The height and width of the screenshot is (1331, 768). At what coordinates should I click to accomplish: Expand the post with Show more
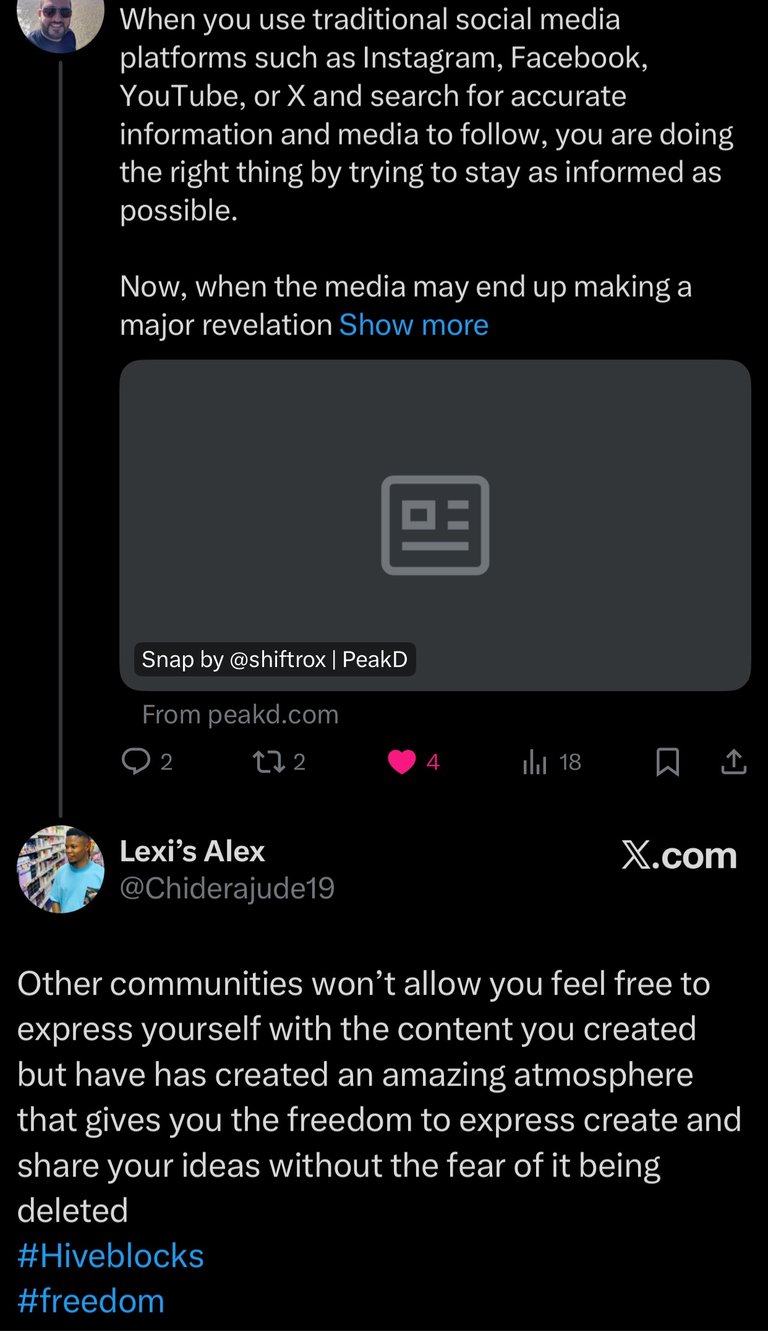click(413, 325)
